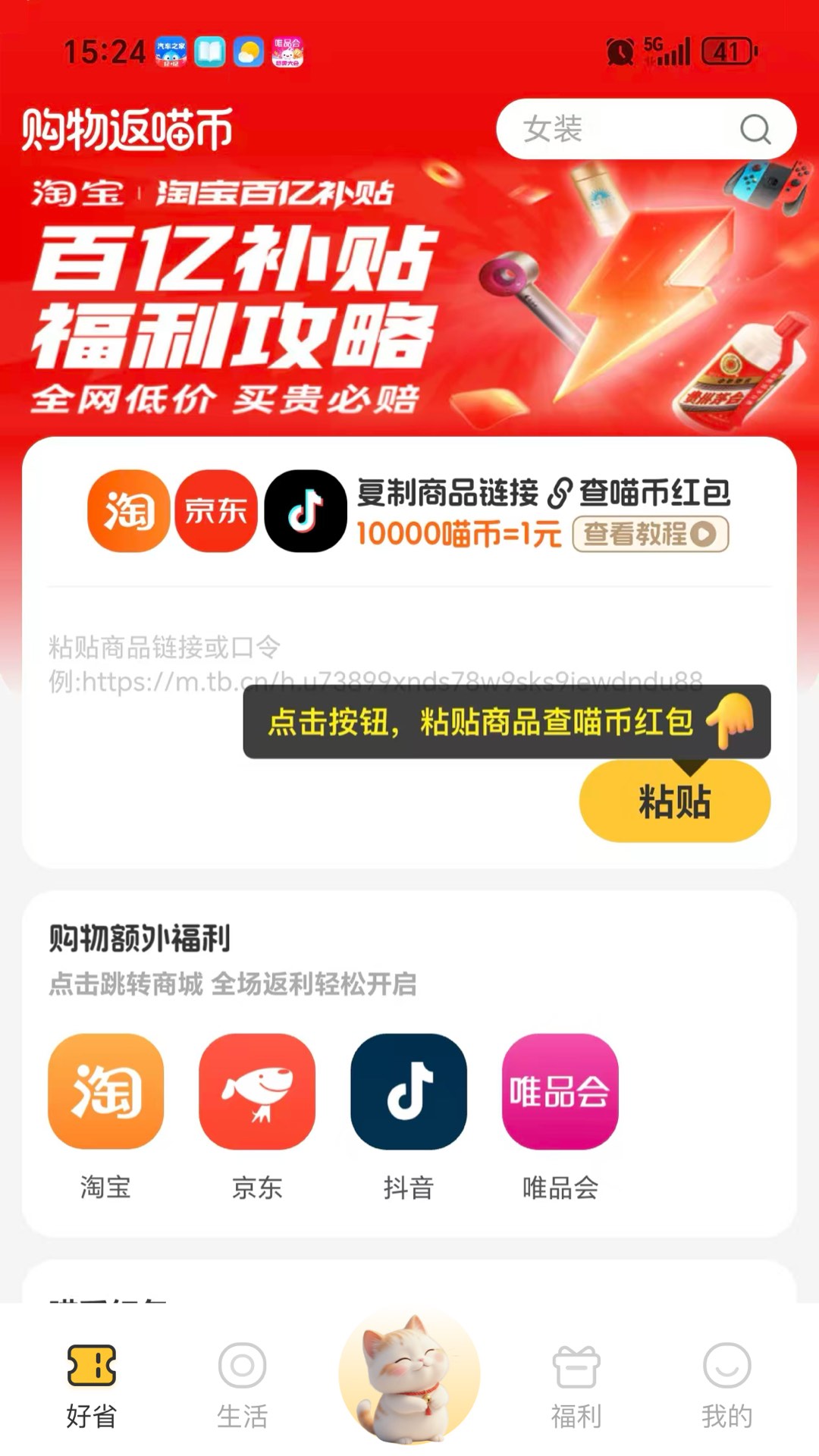Tap the search magnifier icon
This screenshot has height=1456, width=819.
tap(755, 130)
